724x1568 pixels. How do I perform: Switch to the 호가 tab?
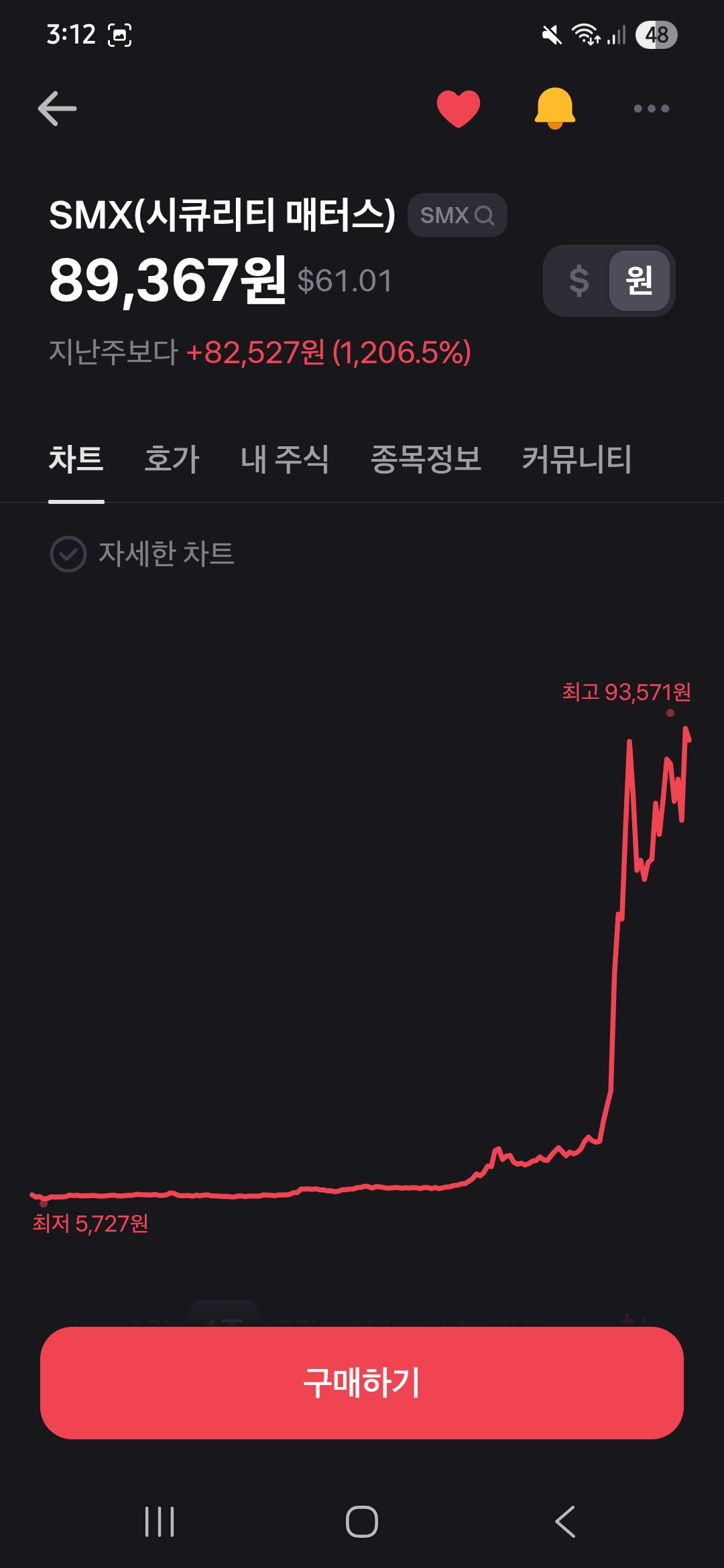coord(172,460)
